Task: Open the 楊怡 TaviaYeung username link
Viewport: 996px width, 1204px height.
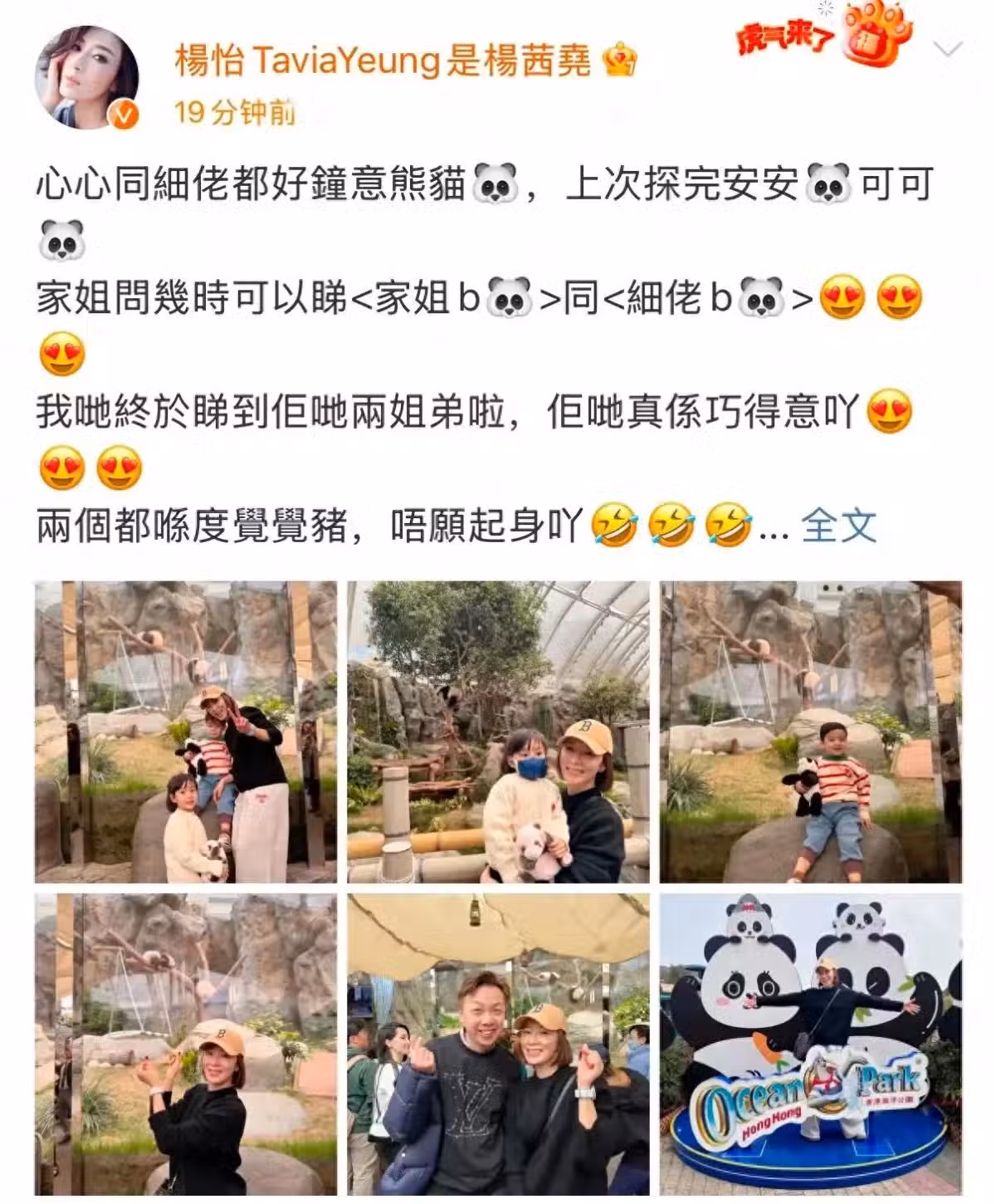Action: (382, 61)
